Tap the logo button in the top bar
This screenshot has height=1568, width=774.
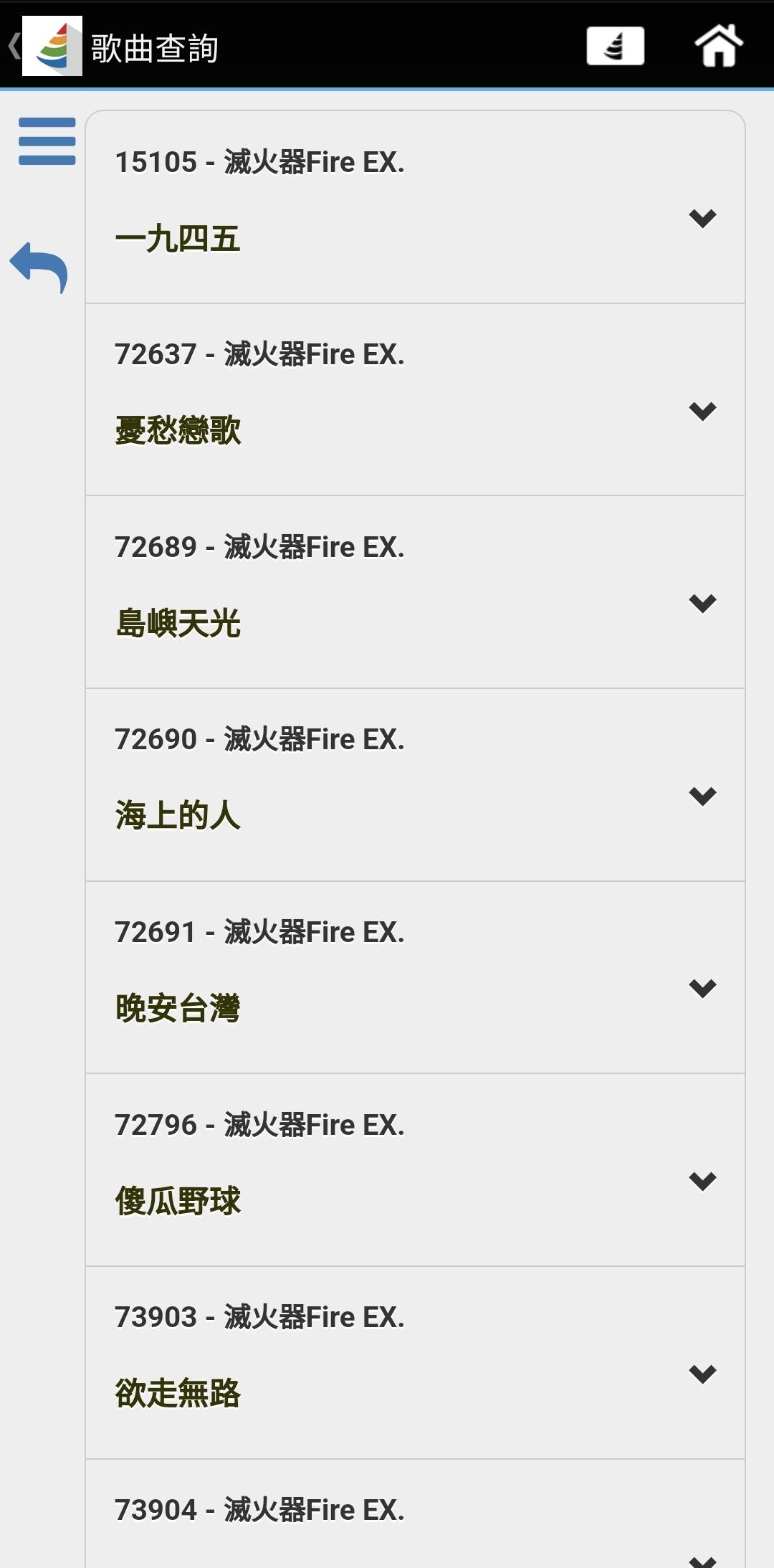615,47
